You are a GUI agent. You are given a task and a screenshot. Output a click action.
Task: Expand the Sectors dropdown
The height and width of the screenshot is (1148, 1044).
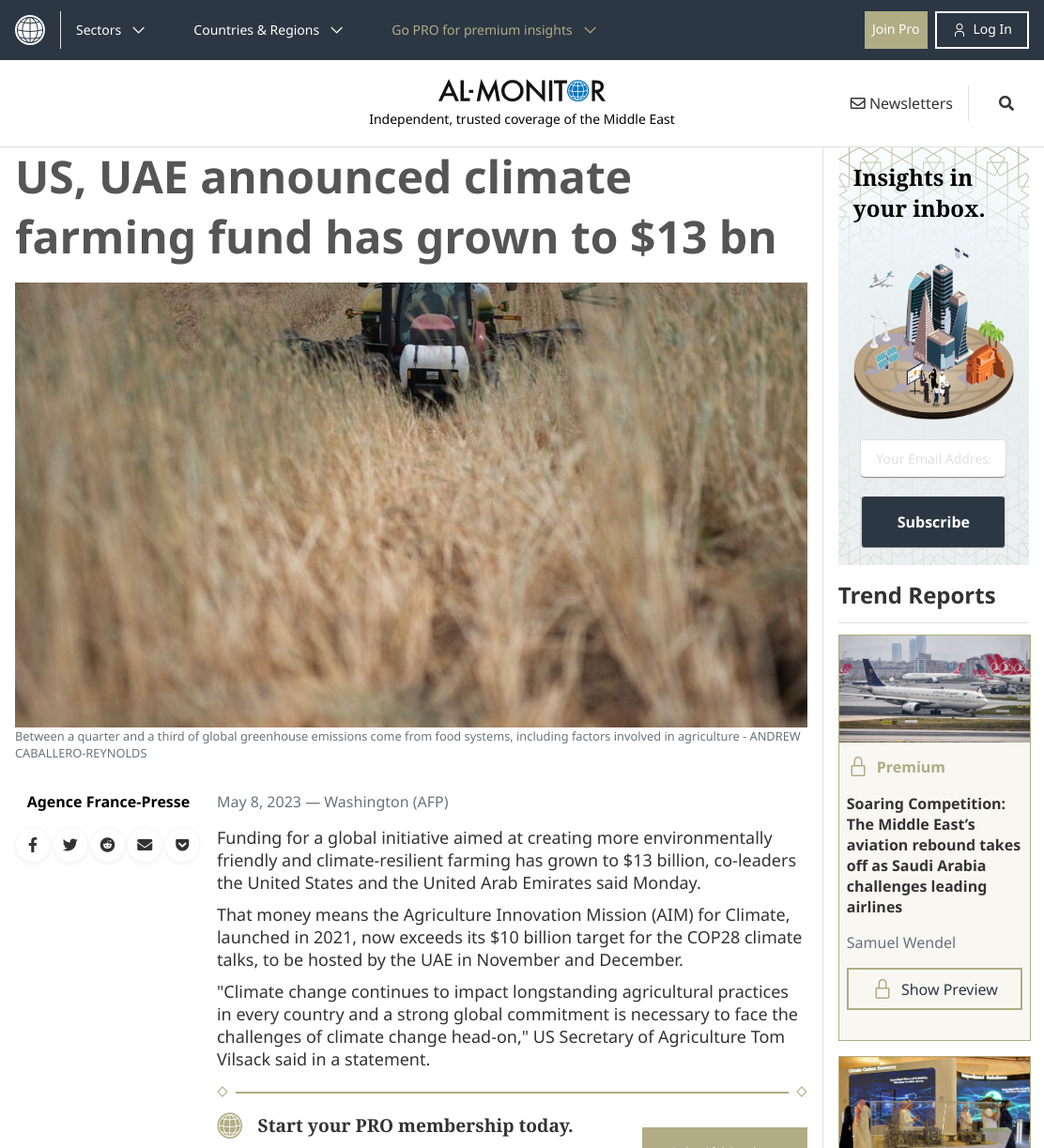click(x=110, y=30)
